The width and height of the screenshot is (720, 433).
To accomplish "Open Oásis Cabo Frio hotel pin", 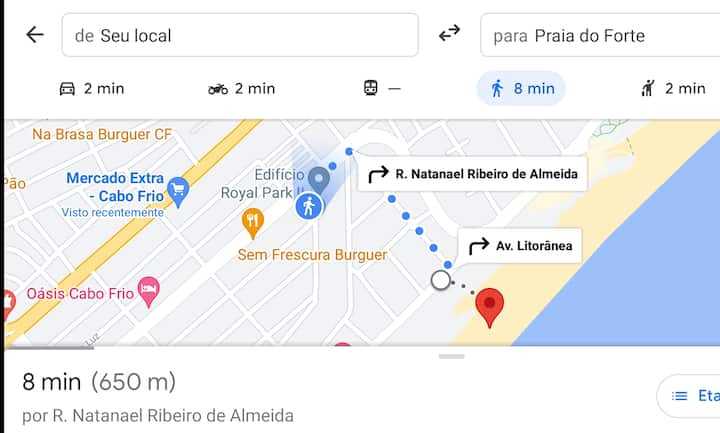I will coord(148,291).
